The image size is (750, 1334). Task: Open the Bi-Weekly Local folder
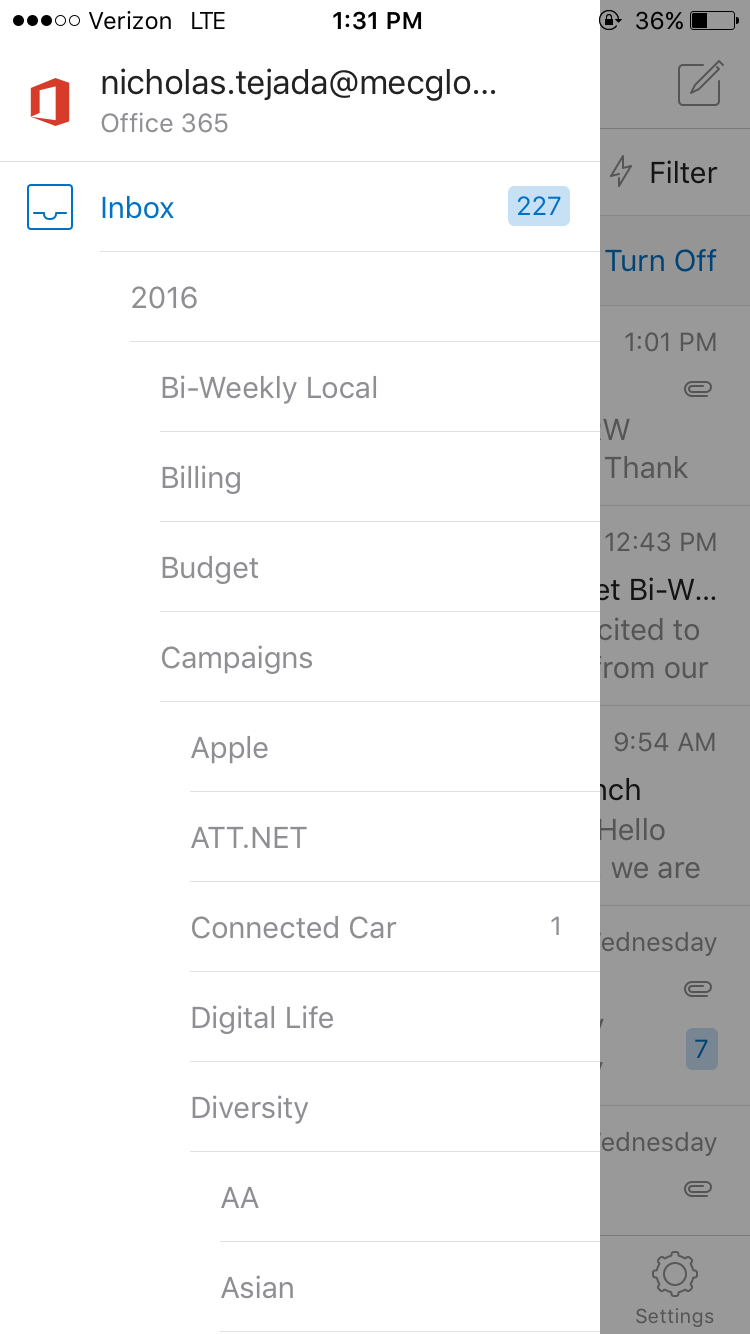point(269,388)
